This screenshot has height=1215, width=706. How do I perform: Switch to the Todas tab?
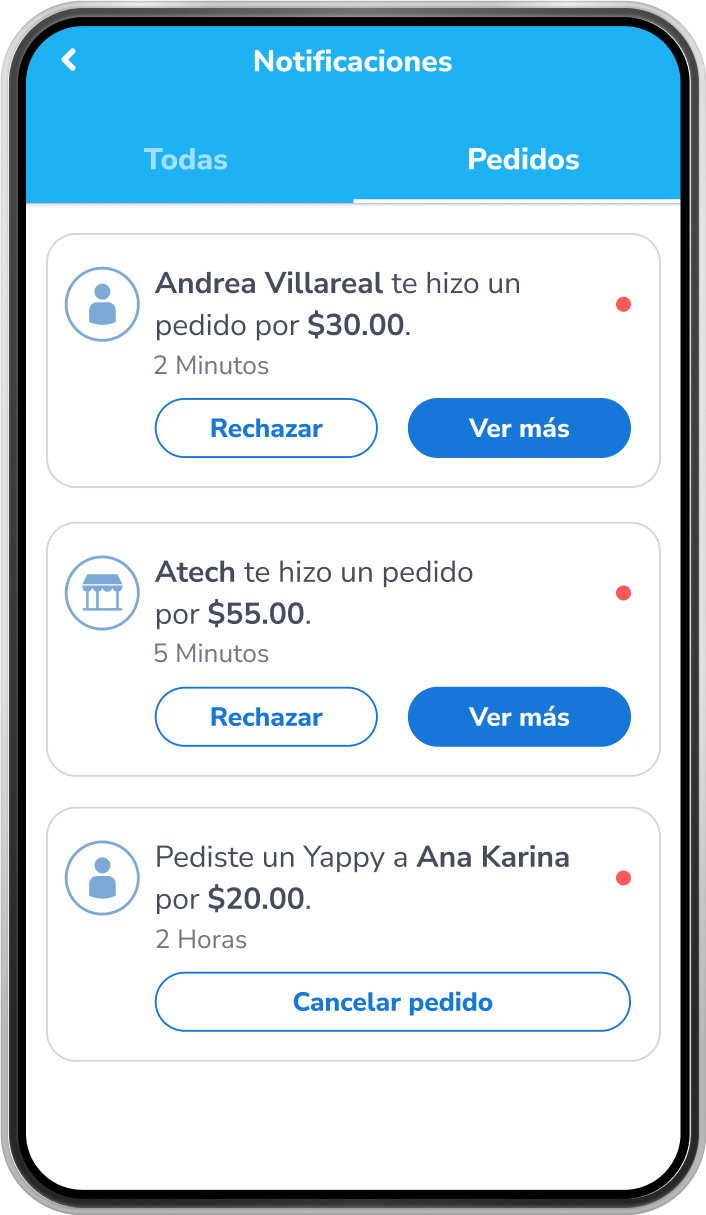pos(186,160)
